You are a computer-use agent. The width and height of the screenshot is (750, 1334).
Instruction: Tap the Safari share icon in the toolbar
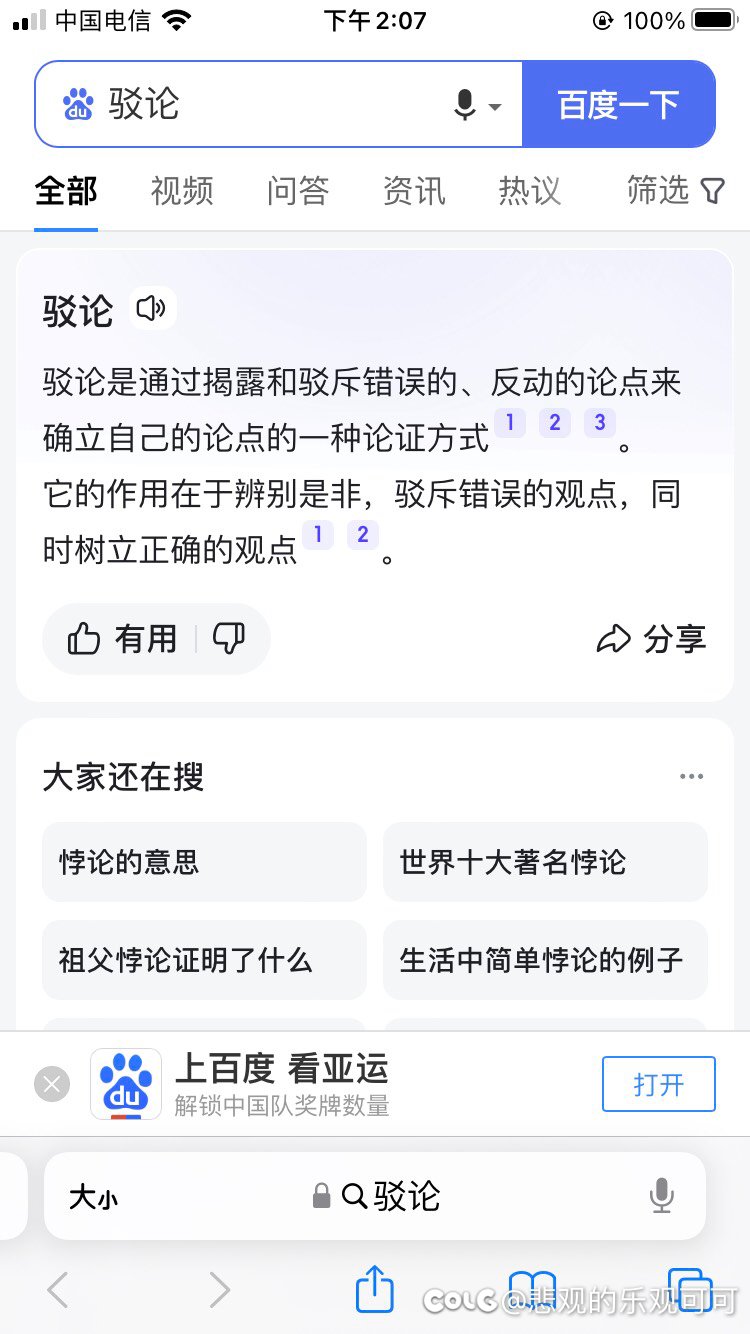coord(375,1289)
